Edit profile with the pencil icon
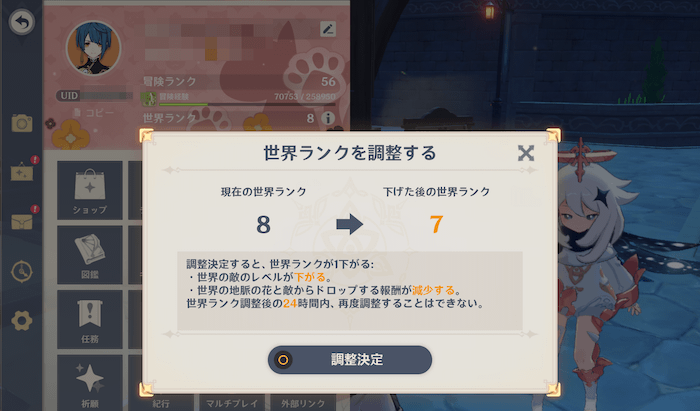This screenshot has height=411, width=700. 327,29
